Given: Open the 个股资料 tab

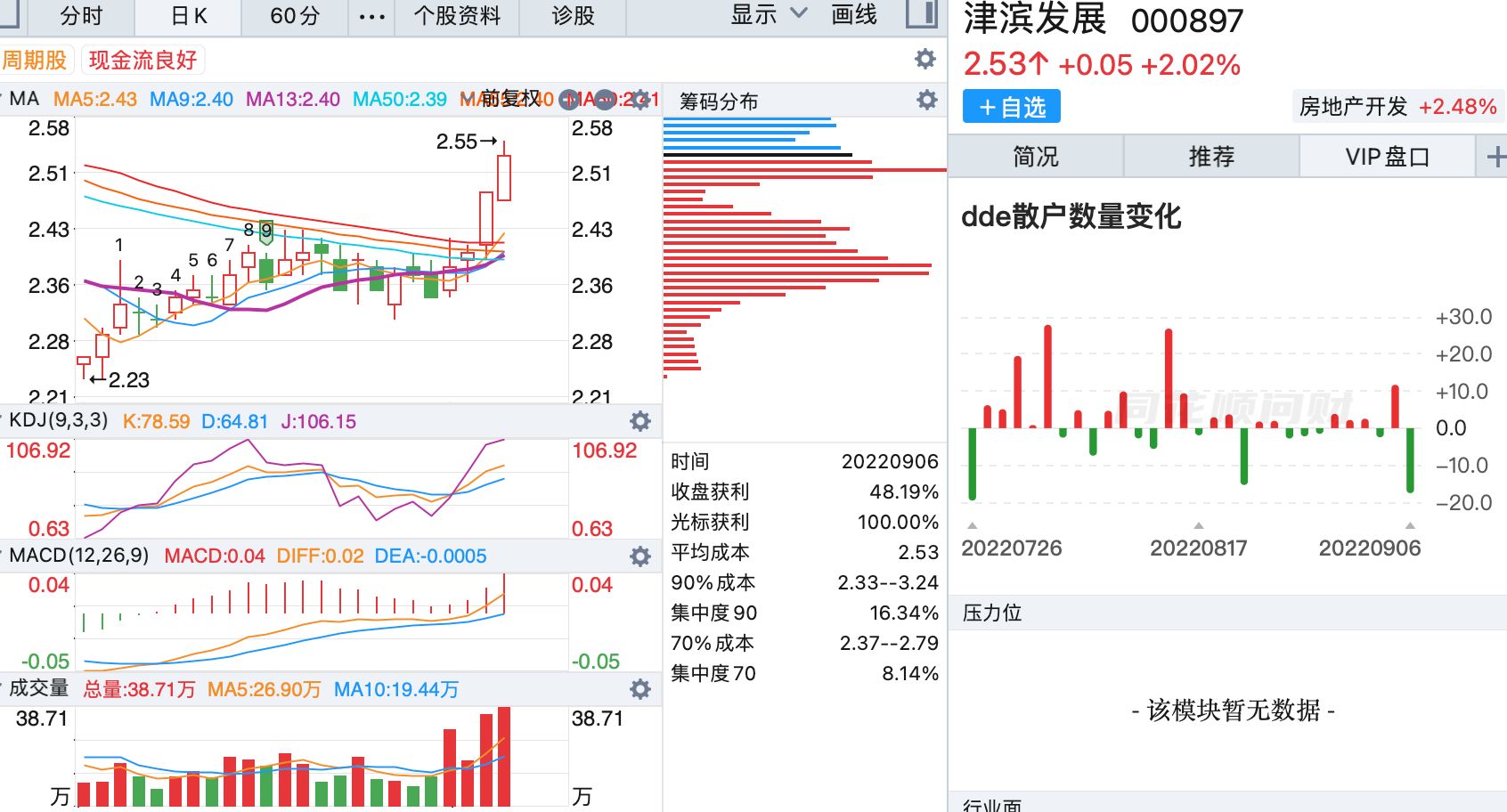Looking at the screenshot, I should pos(457,16).
